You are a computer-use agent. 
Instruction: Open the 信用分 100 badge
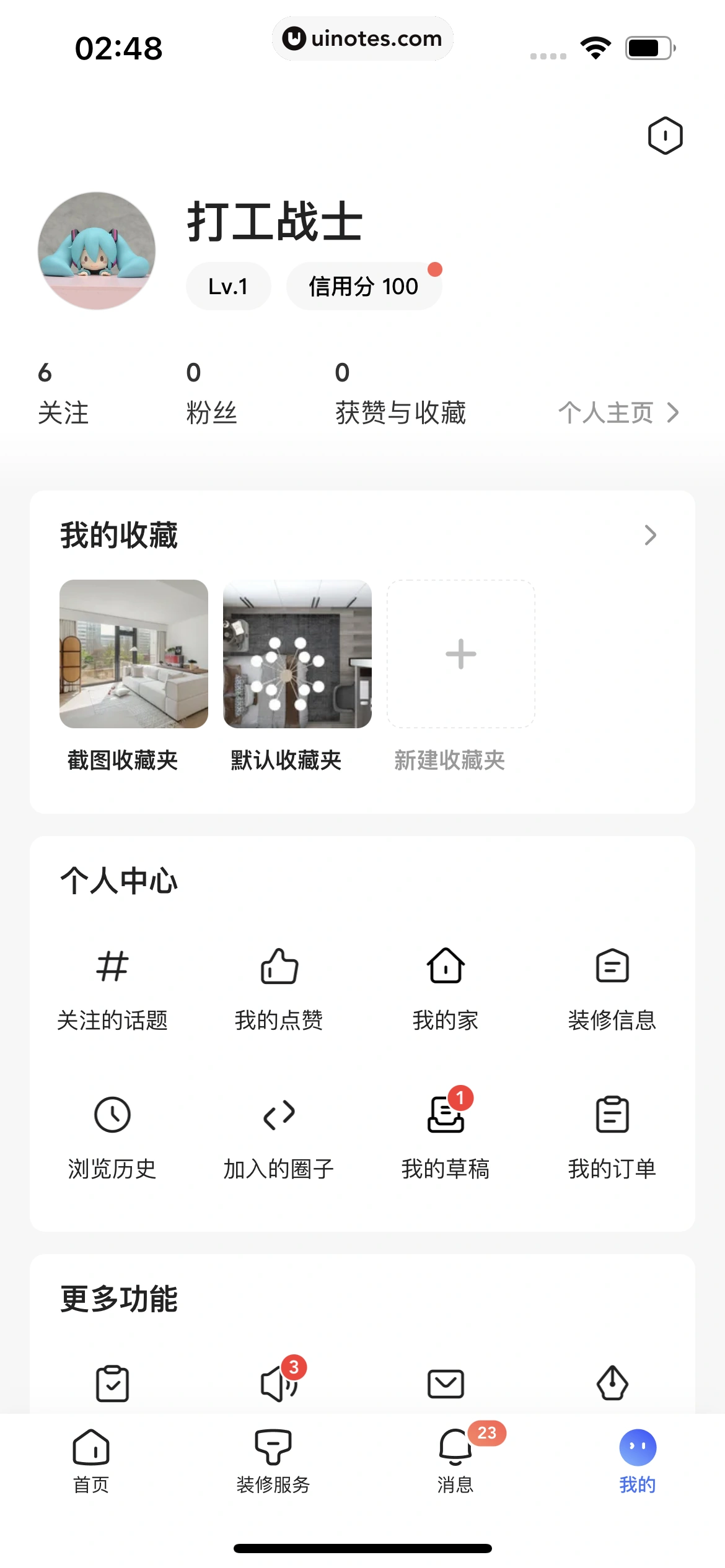364,285
